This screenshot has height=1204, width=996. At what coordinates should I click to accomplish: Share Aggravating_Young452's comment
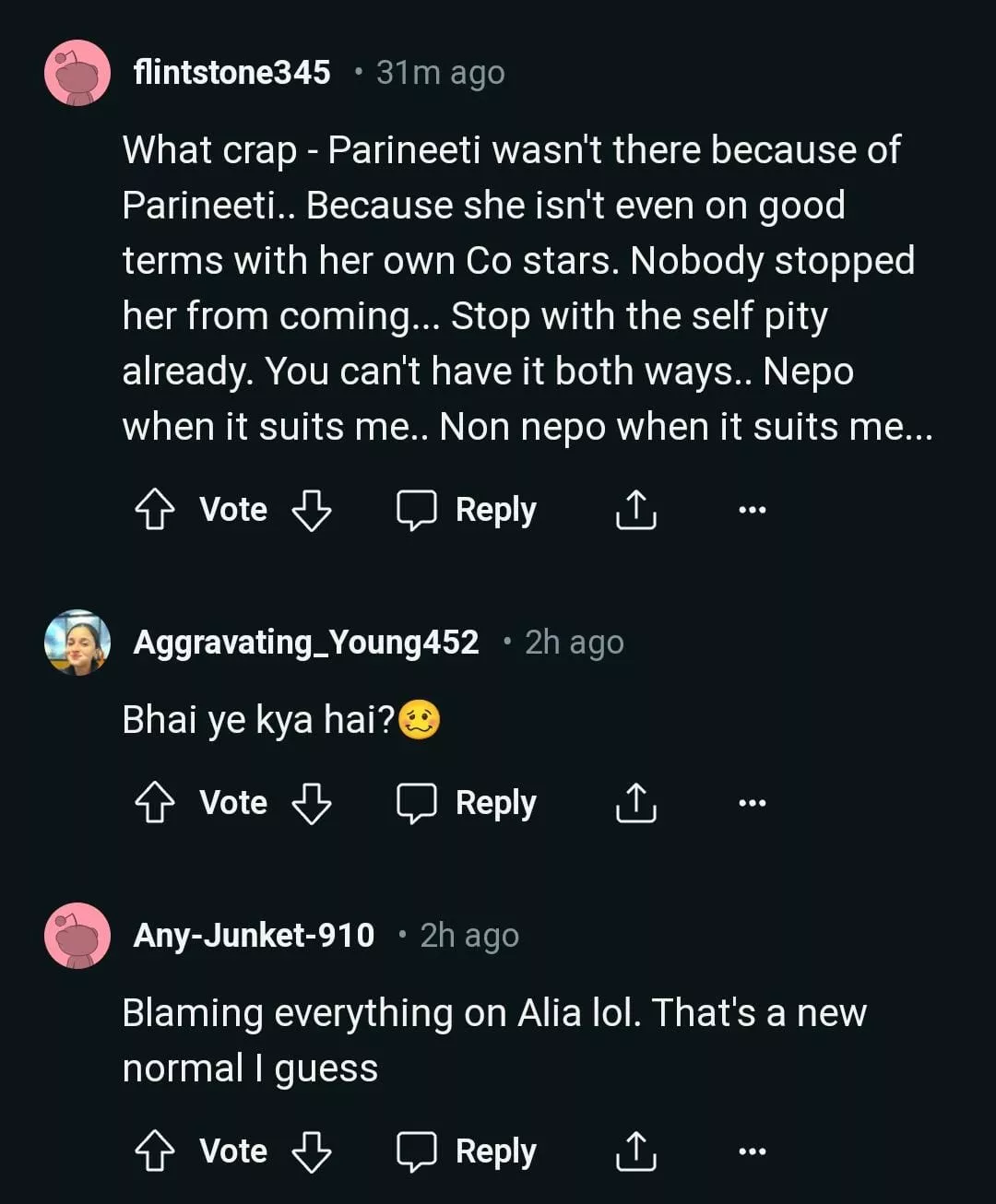[635, 803]
